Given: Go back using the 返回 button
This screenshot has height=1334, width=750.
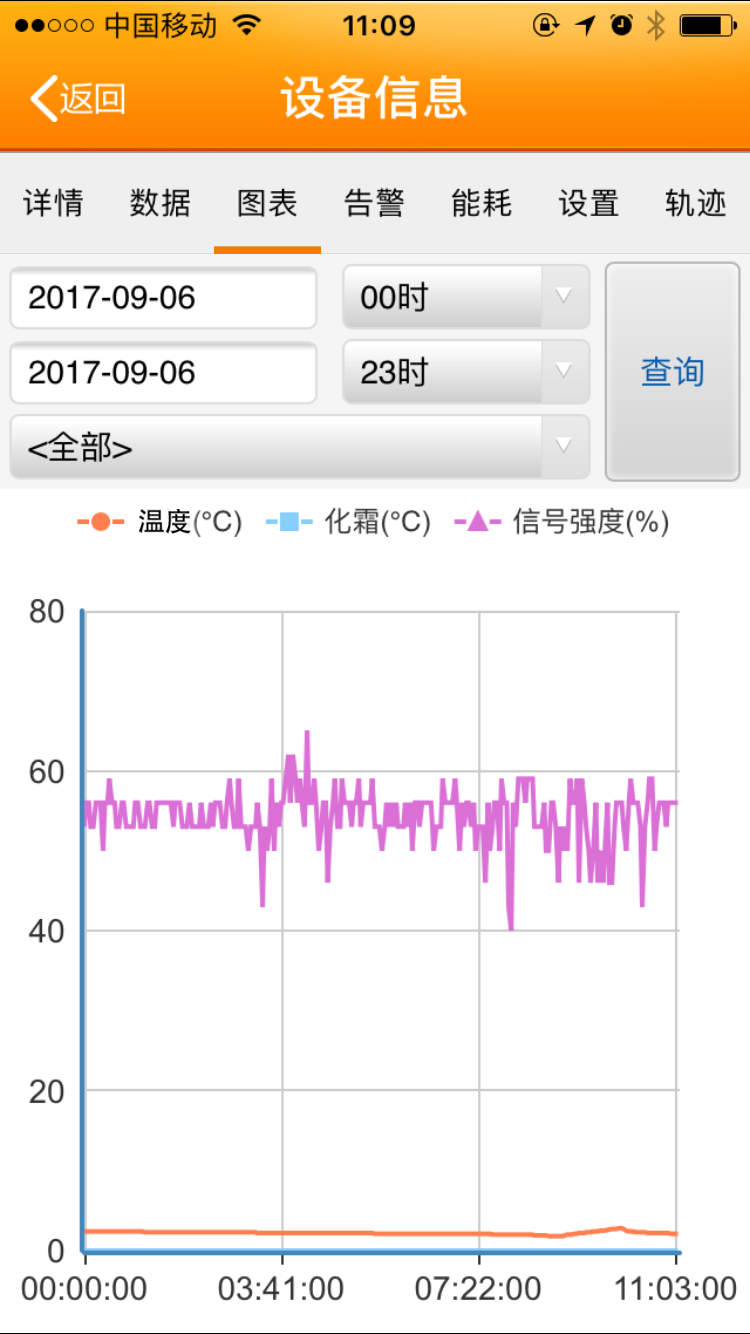Looking at the screenshot, I should tap(78, 98).
